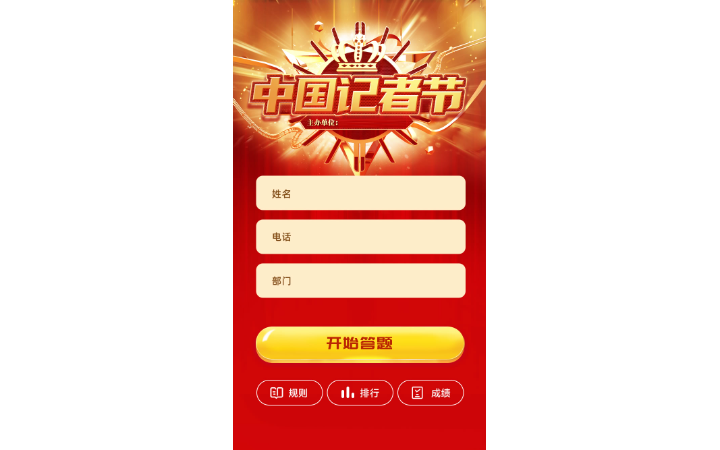720x450 pixels.
Task: Tap the 姓名 name input field
Action: 360,193
